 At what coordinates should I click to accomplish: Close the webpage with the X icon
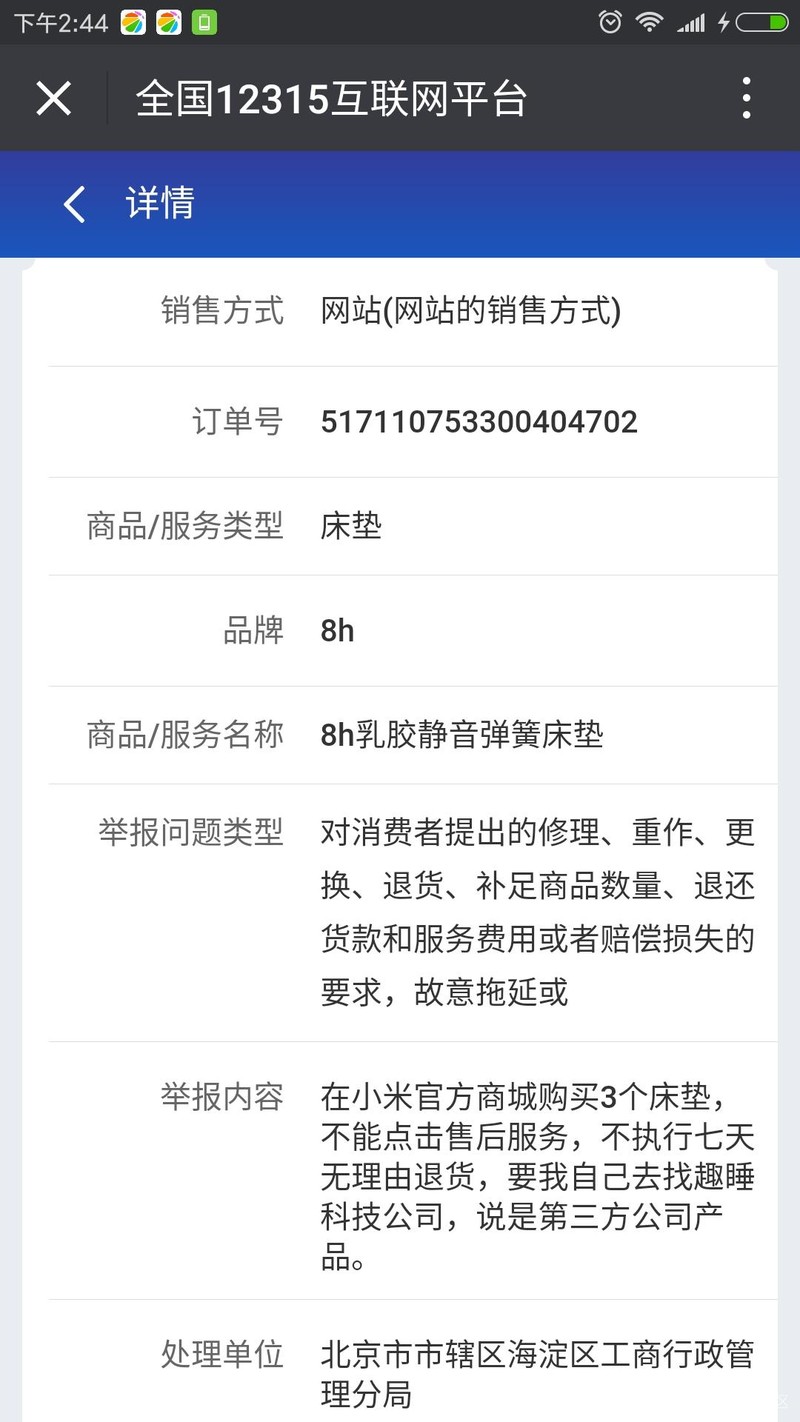pos(52,97)
